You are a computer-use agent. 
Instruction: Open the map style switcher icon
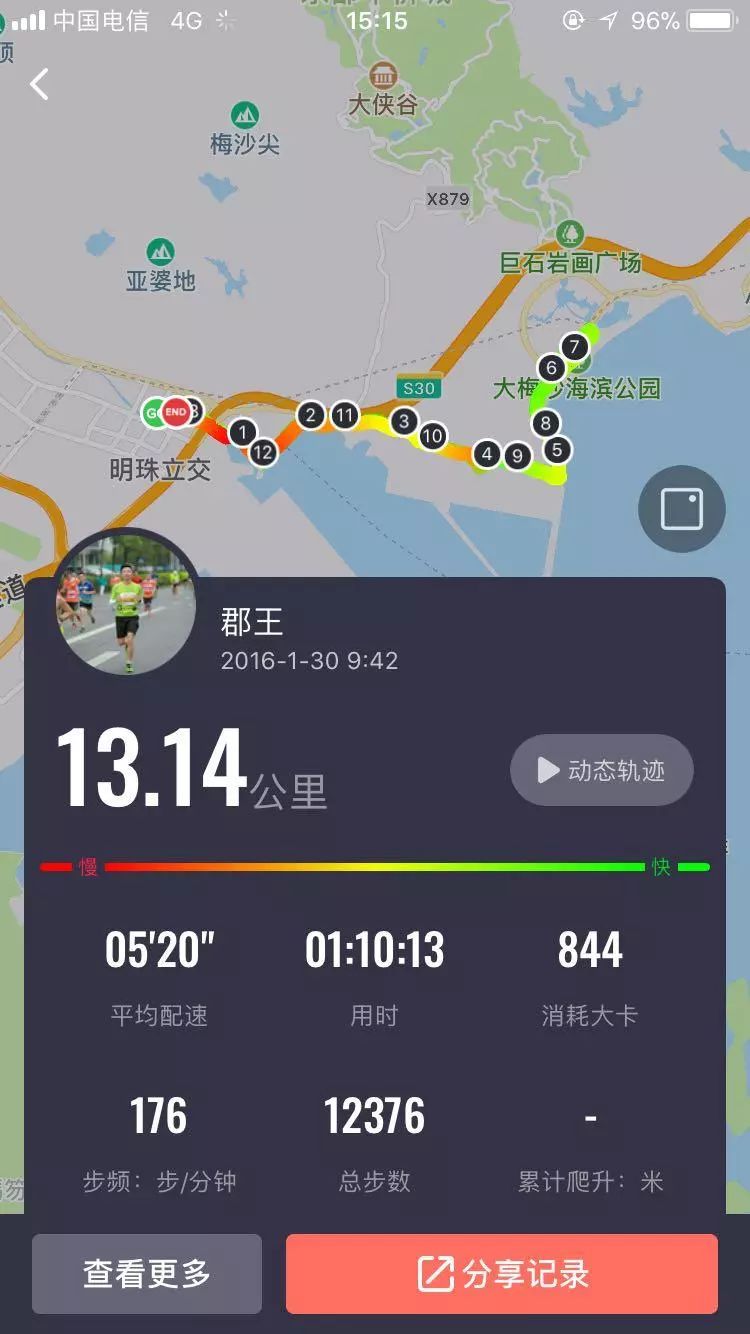click(681, 508)
